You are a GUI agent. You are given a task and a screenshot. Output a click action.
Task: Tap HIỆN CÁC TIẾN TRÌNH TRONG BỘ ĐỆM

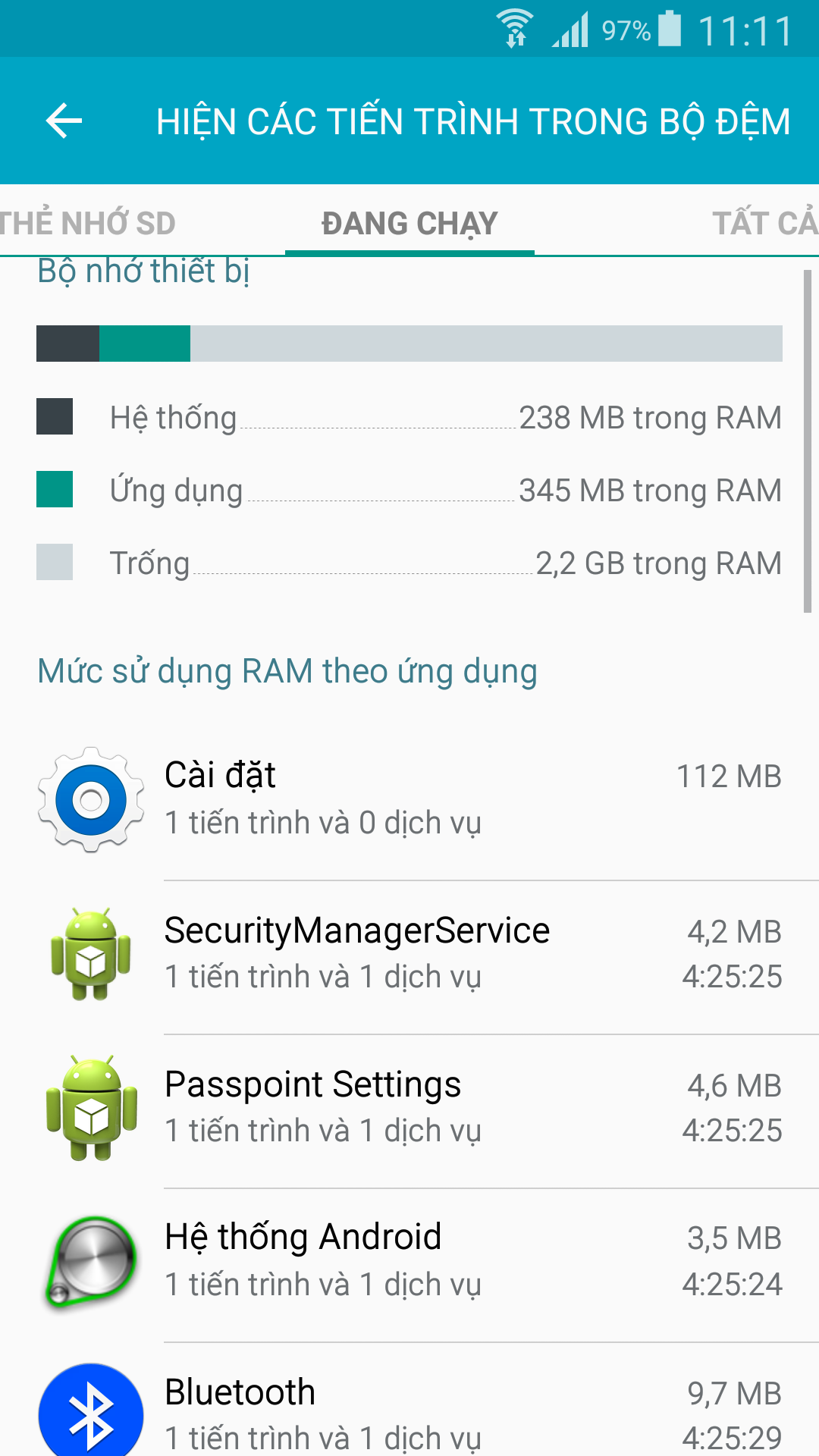pos(473,121)
